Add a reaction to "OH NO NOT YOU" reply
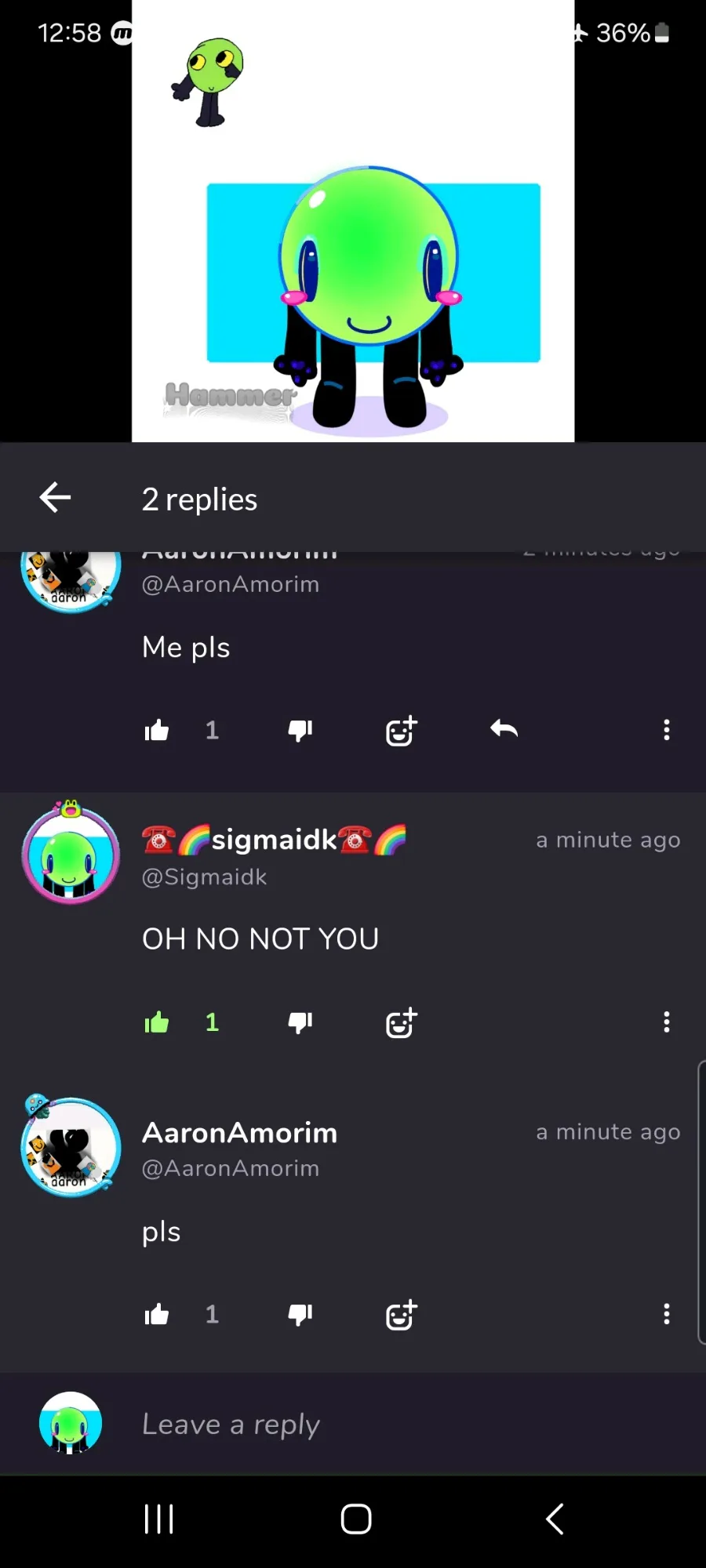This screenshot has width=706, height=1568. [x=402, y=1022]
